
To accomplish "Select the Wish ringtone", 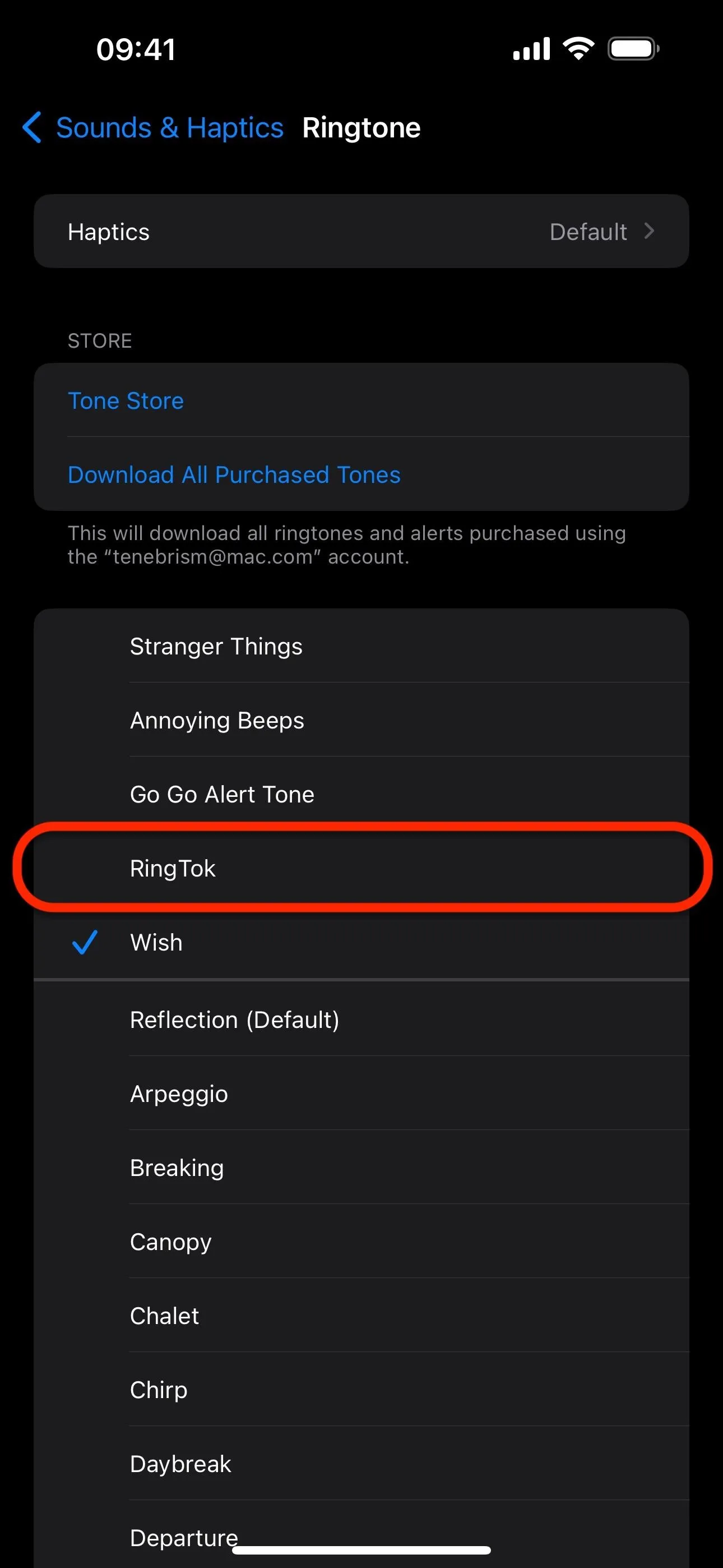I will [x=361, y=942].
